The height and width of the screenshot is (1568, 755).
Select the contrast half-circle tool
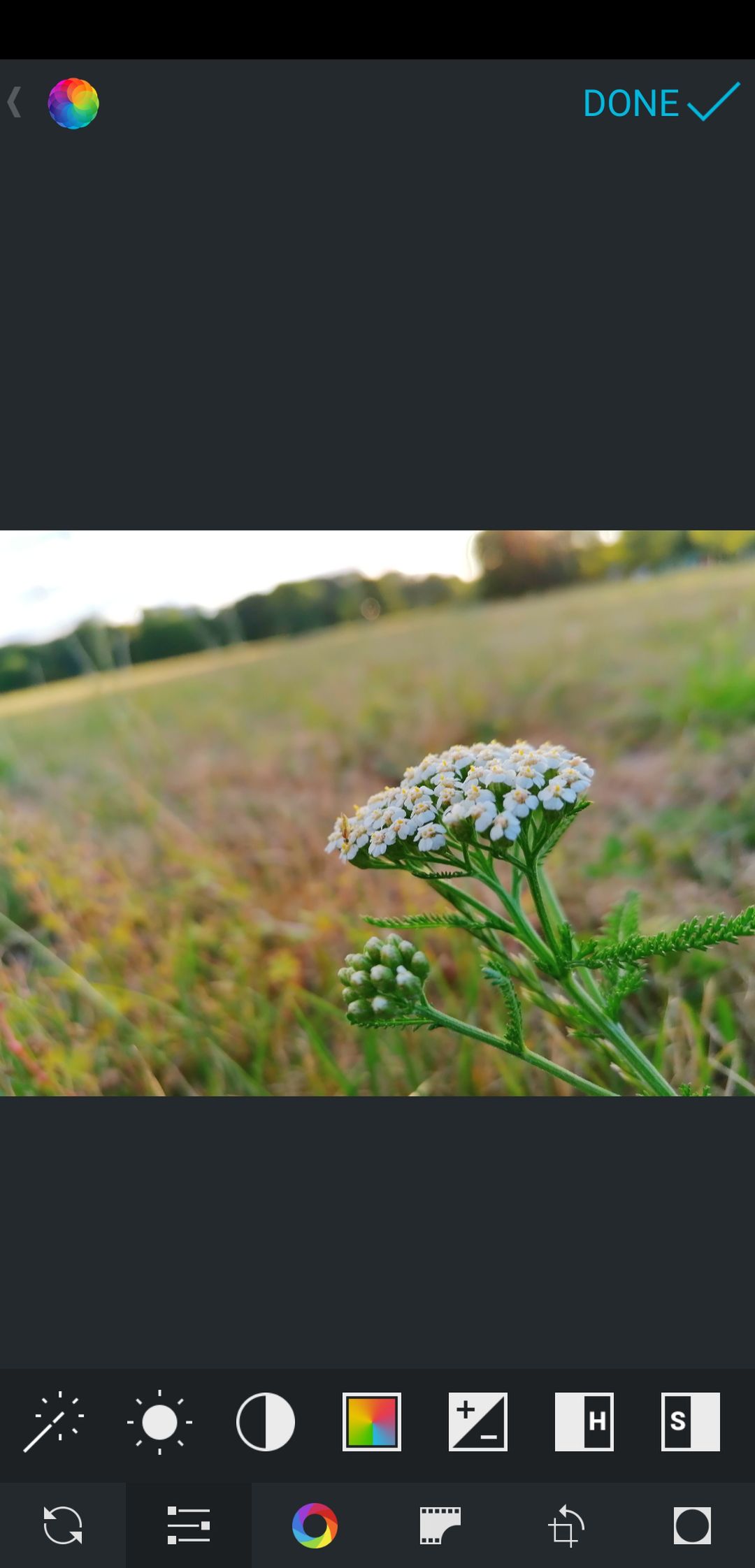(266, 1422)
